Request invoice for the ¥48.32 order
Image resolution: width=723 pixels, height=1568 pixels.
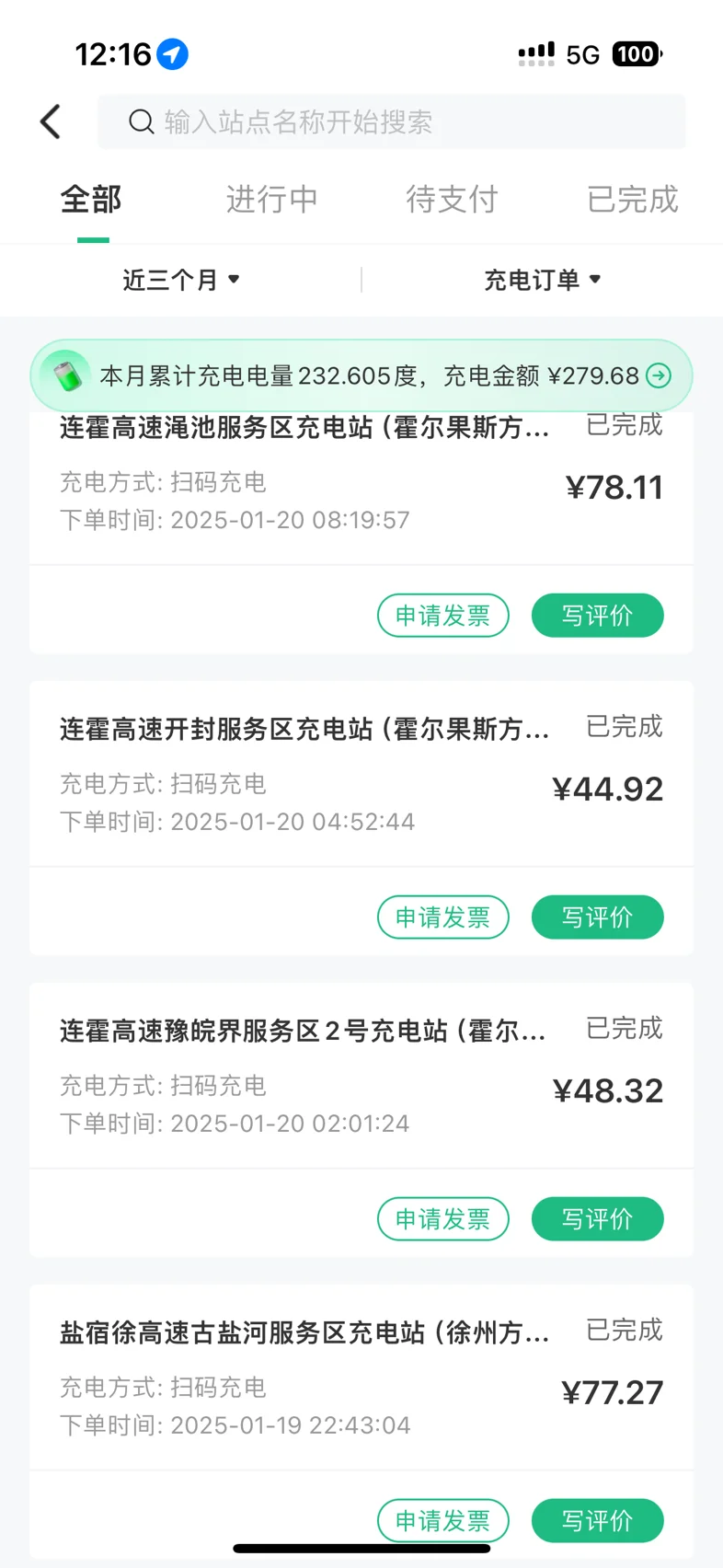tap(443, 1219)
